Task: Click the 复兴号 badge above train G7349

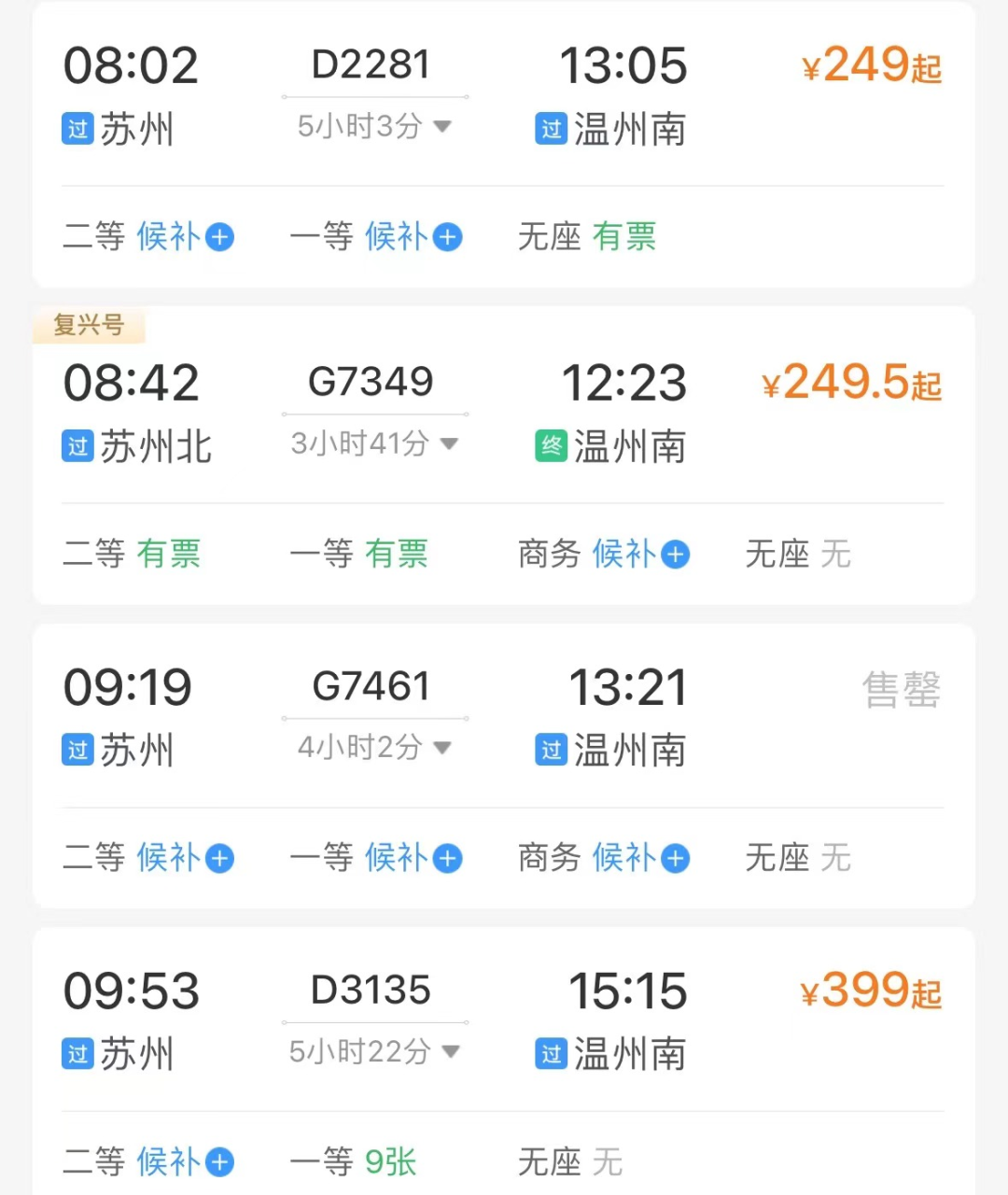Action: 89,326
